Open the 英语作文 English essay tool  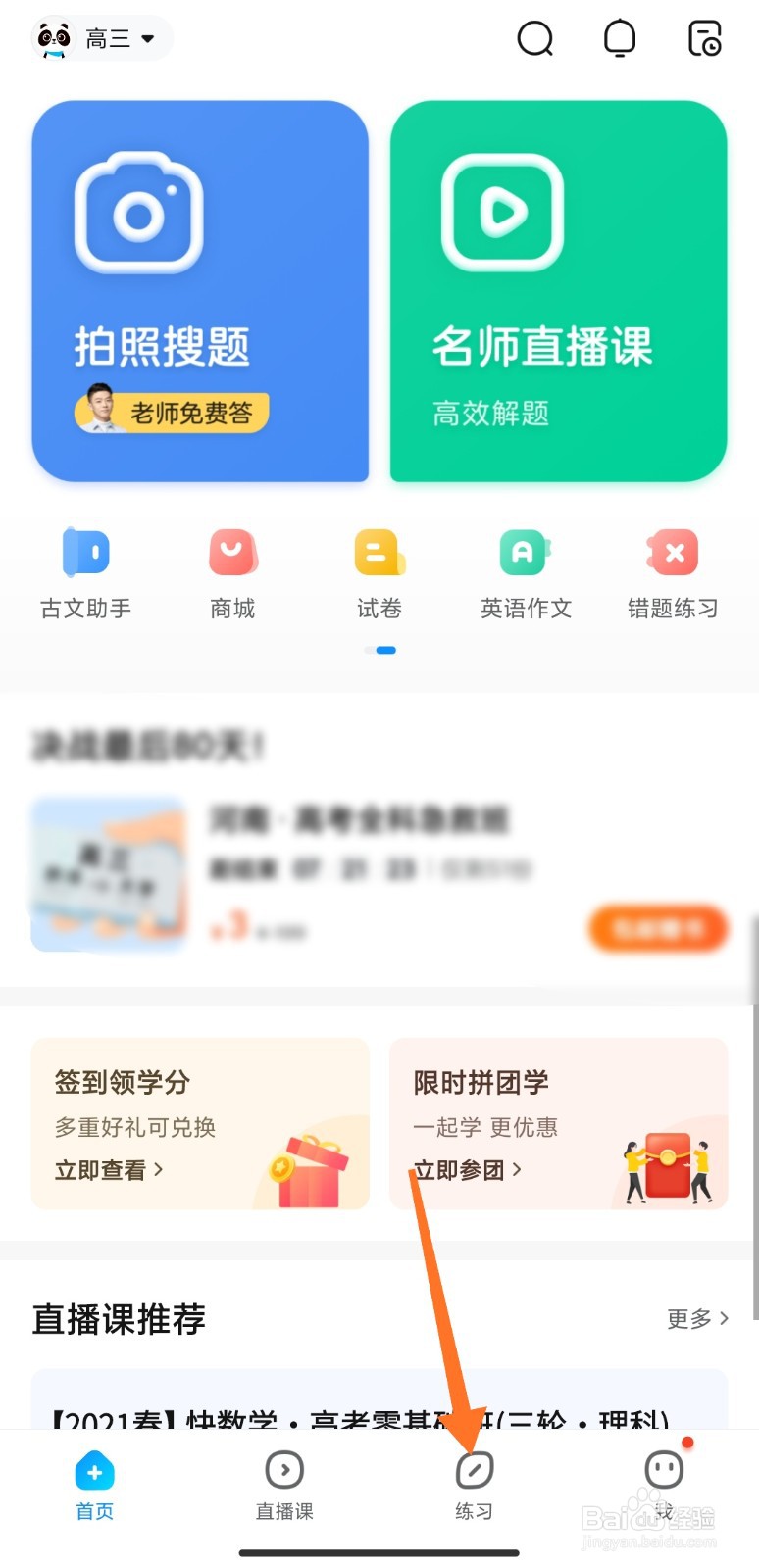(x=526, y=573)
